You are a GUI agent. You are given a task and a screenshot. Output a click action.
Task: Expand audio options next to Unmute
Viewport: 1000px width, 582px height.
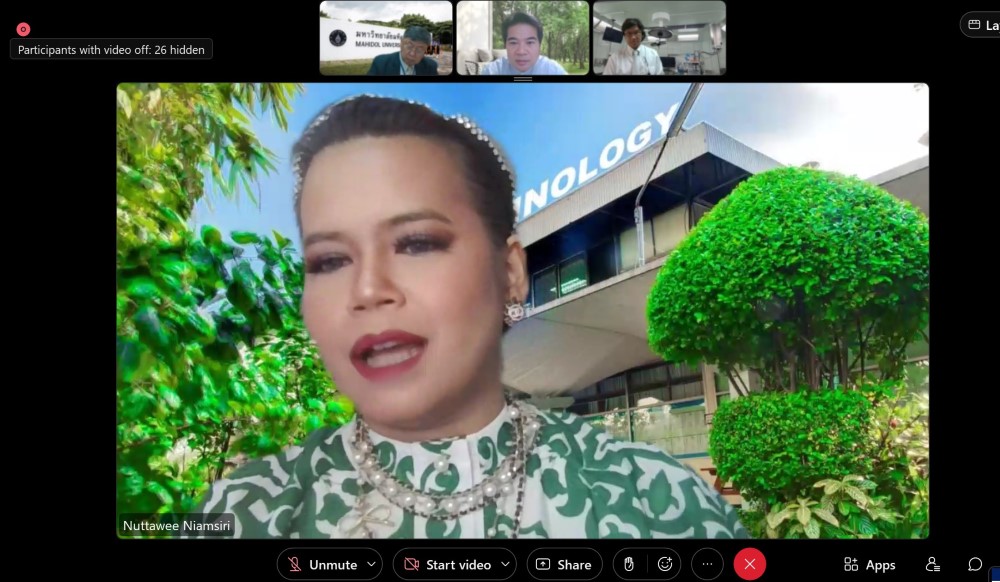[371, 564]
